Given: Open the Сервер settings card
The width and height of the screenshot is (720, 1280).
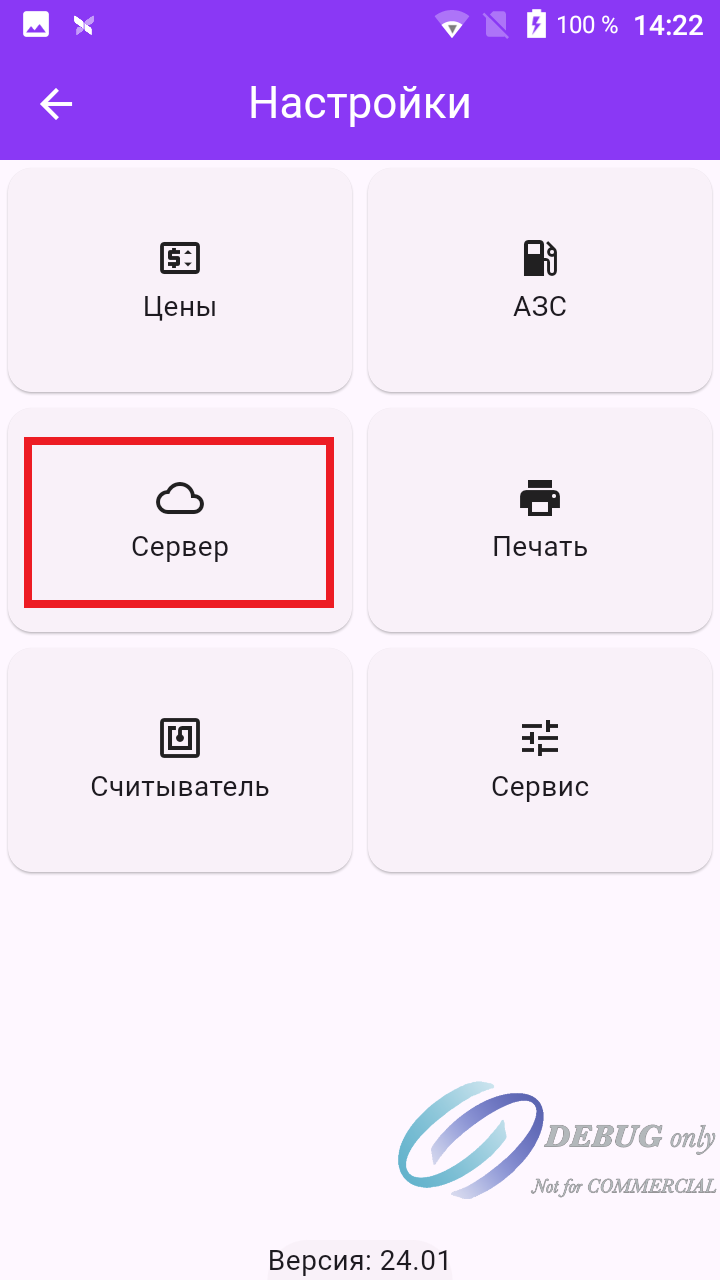Looking at the screenshot, I should tap(180, 520).
